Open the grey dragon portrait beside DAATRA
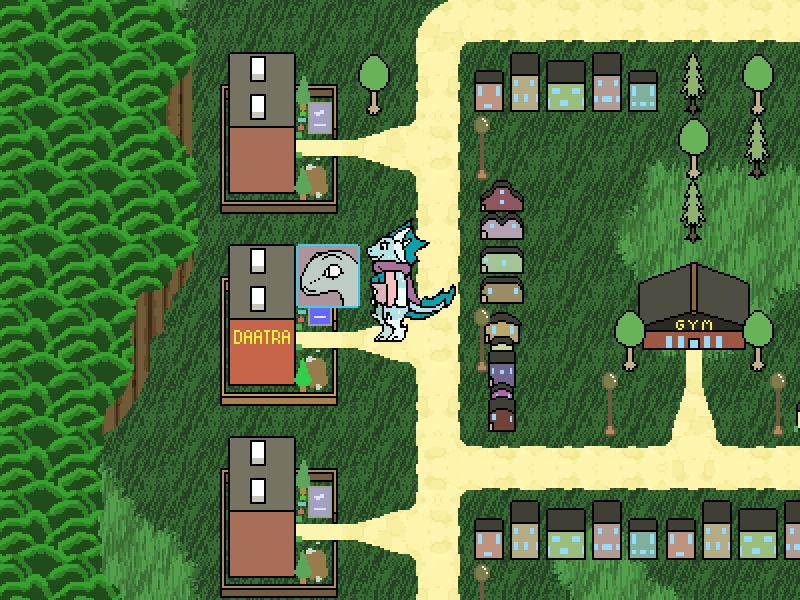This screenshot has width=800, height=600. tap(328, 276)
